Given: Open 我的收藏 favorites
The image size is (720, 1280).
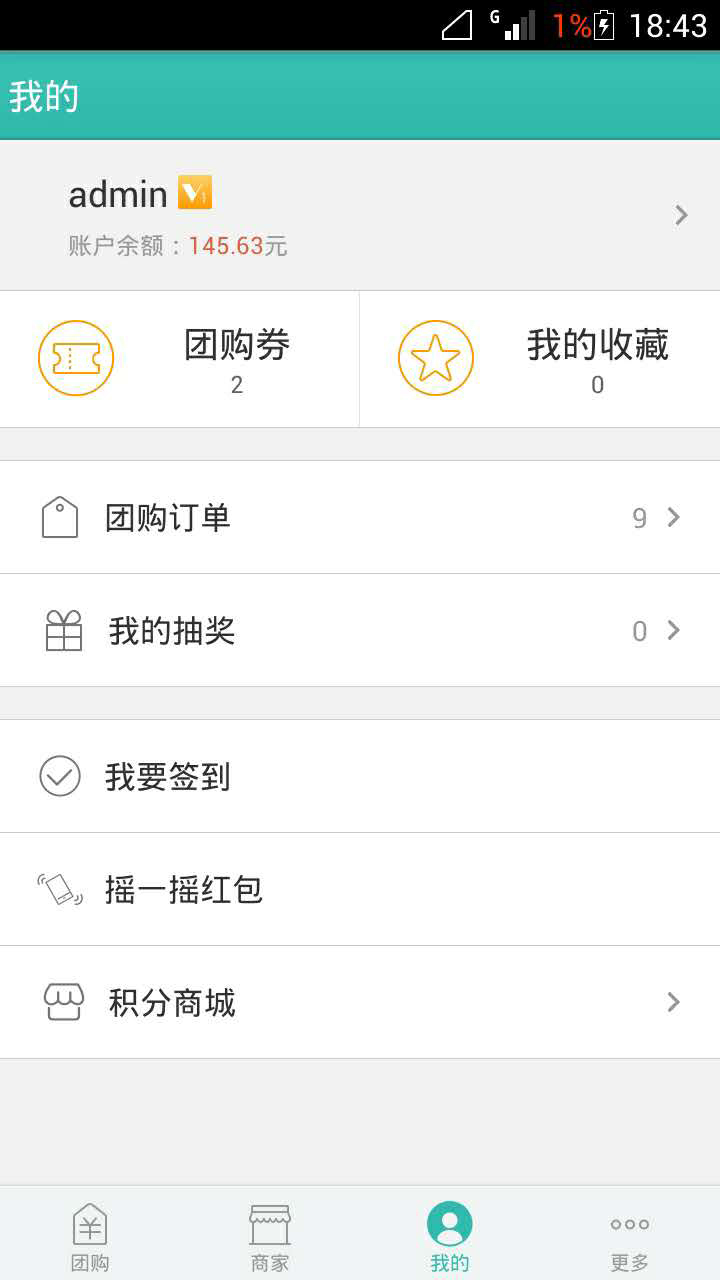Looking at the screenshot, I should 540,358.
